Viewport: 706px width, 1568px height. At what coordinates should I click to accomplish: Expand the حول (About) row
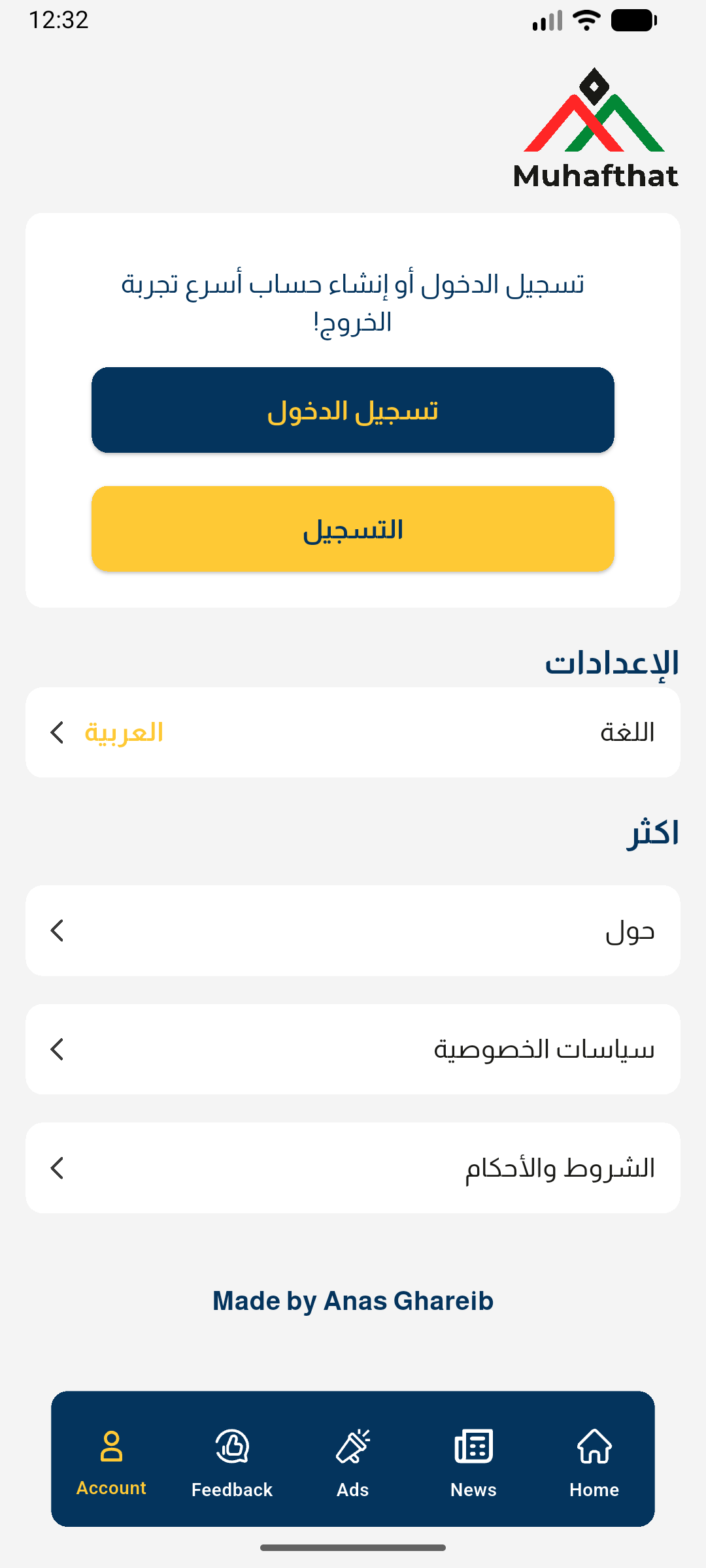[x=353, y=930]
